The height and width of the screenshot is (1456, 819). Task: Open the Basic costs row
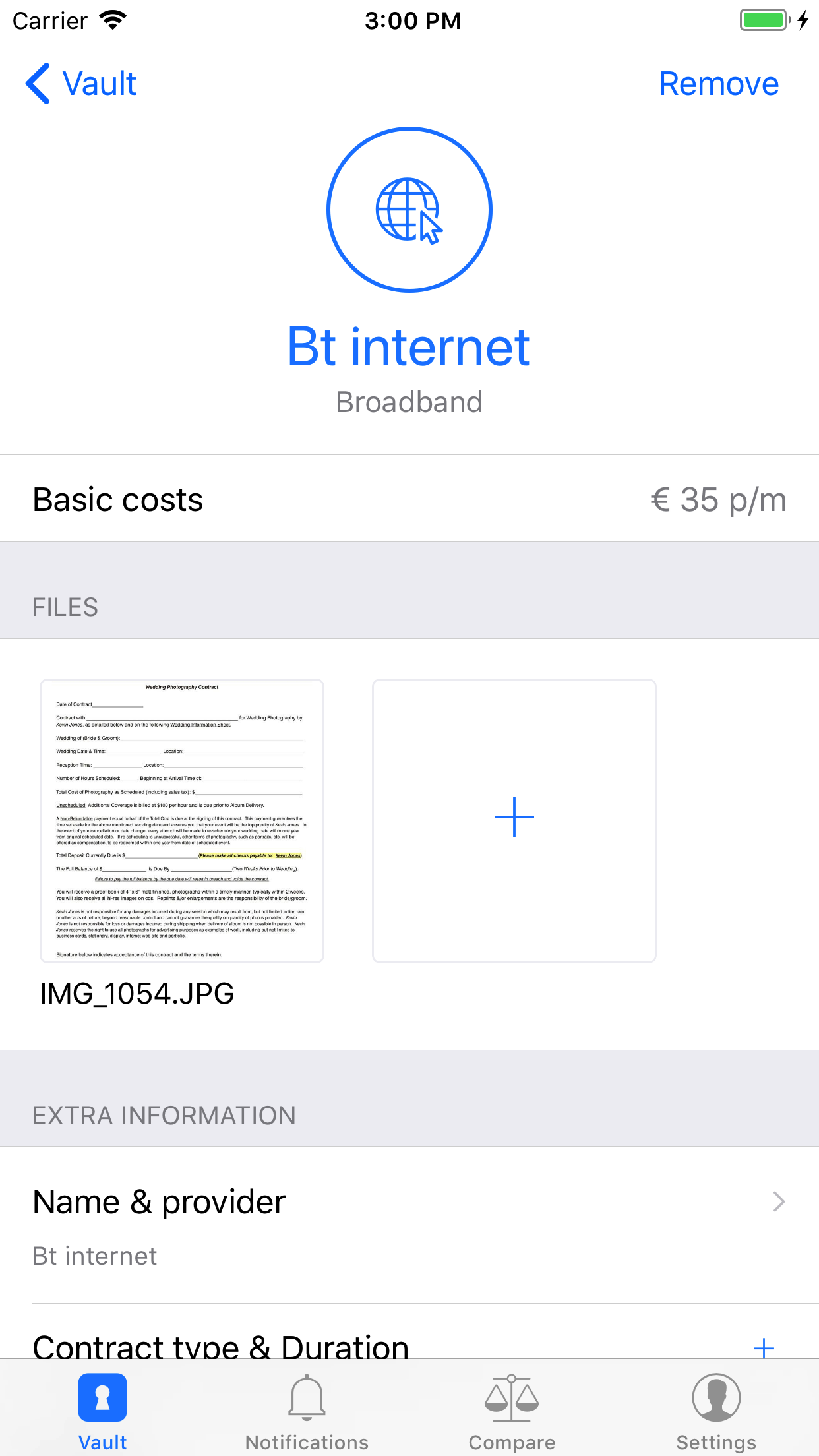point(409,499)
